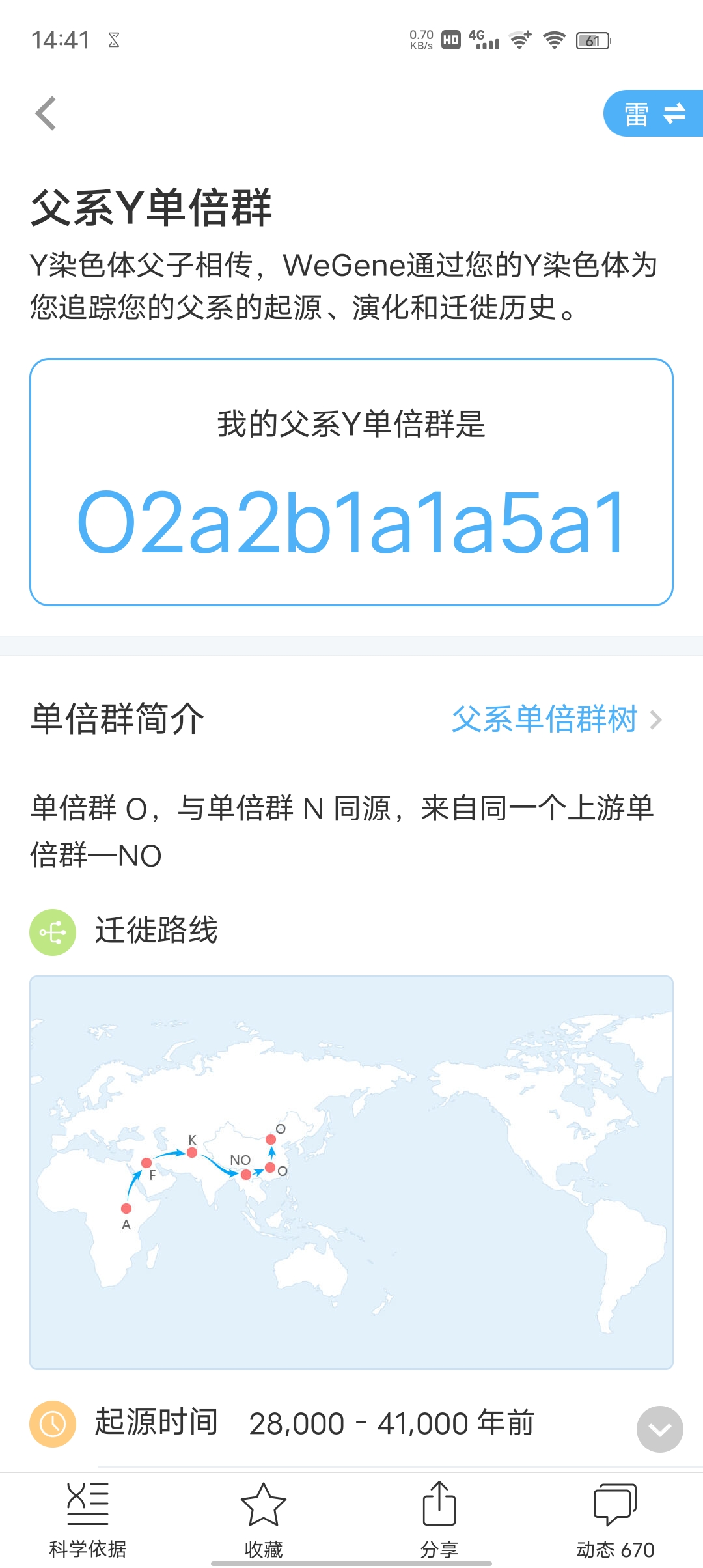Go back using the top-left arrow

click(46, 113)
